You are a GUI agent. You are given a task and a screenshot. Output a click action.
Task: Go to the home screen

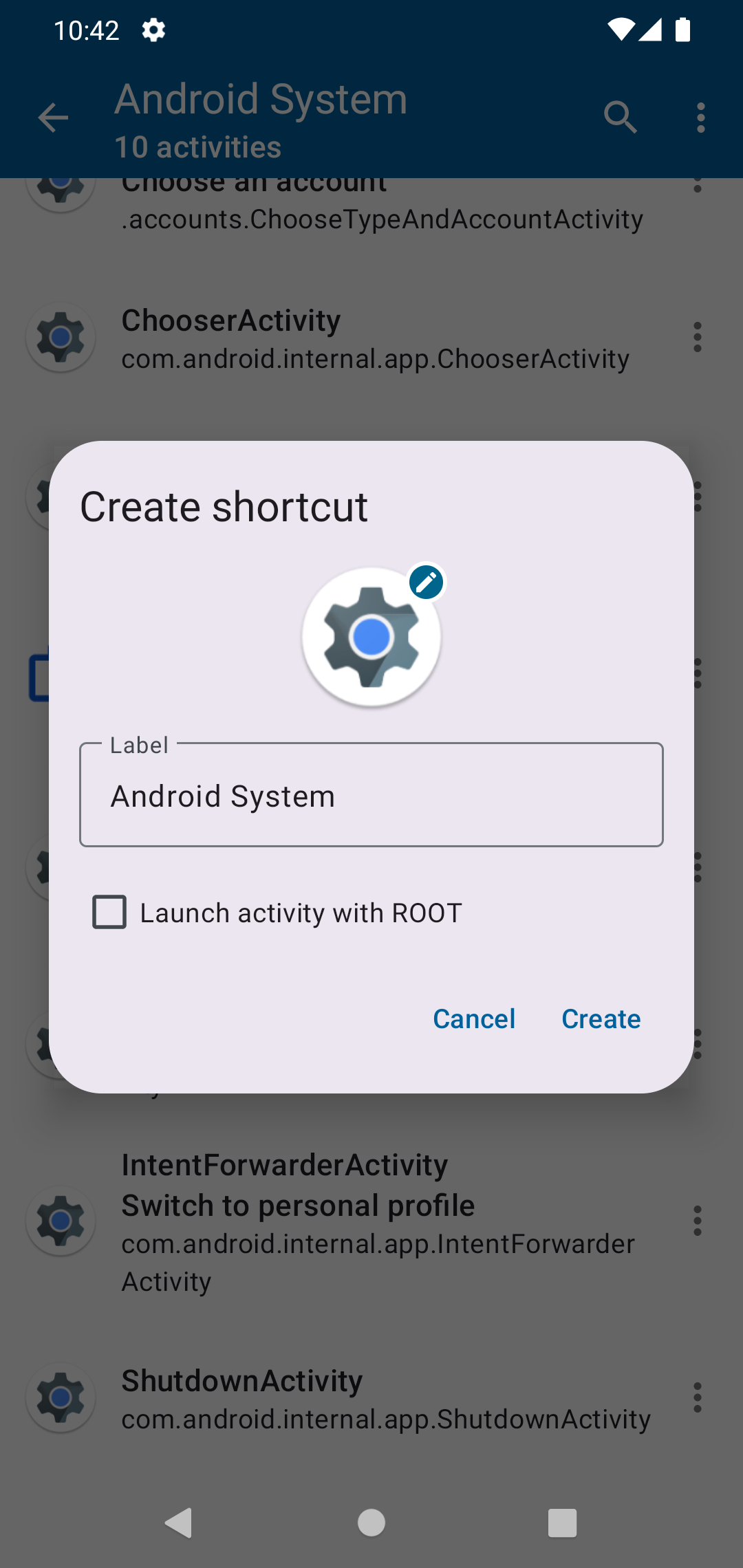click(x=371, y=1523)
